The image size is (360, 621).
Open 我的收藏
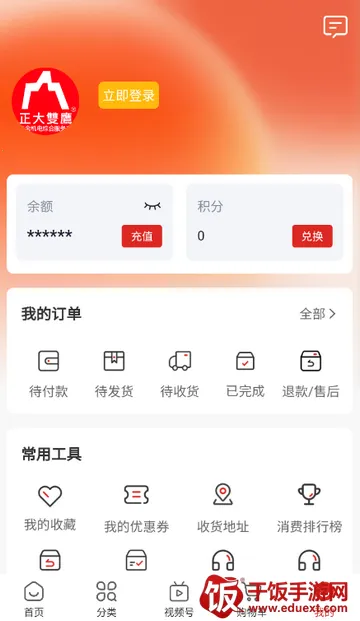[50, 508]
